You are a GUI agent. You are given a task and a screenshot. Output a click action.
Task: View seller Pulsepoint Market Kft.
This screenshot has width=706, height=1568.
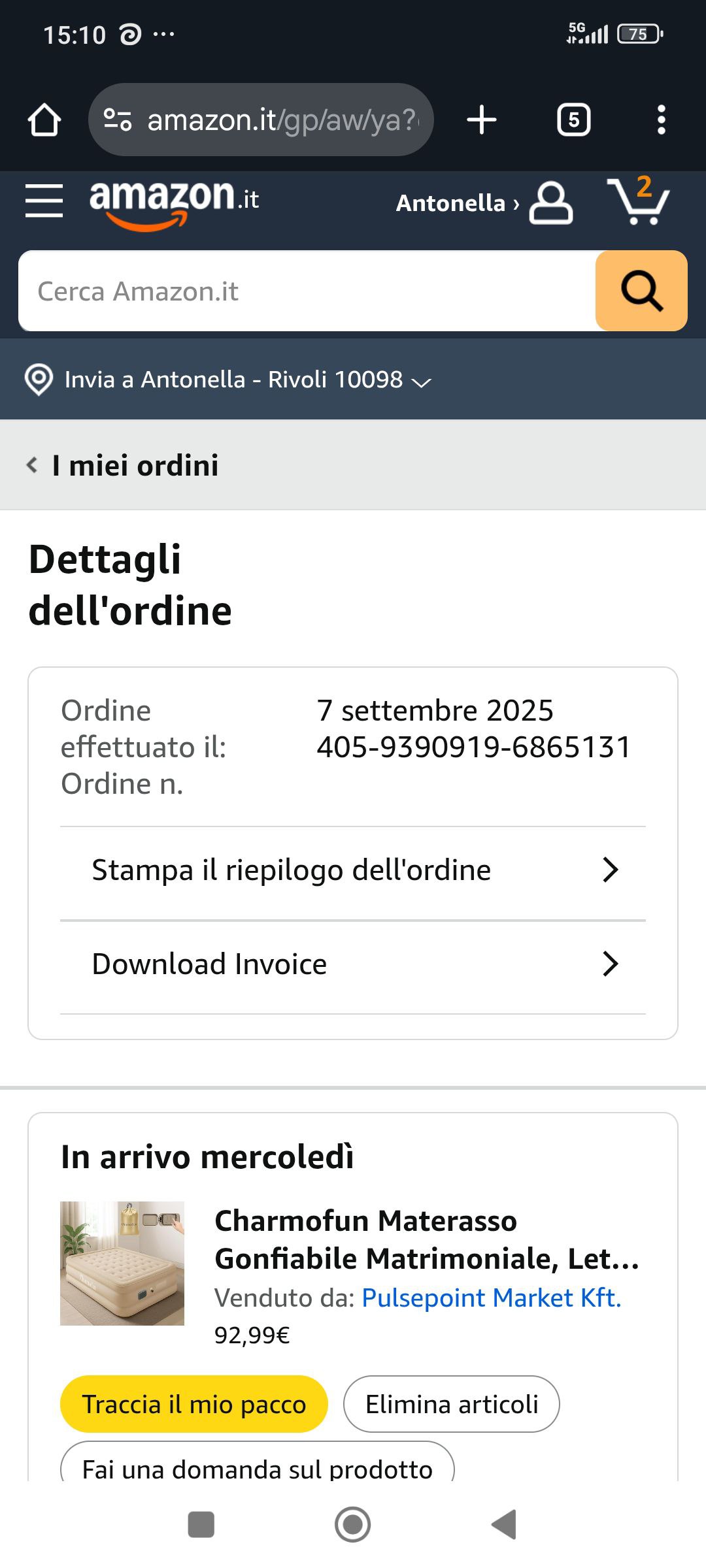pyautogui.click(x=491, y=1298)
